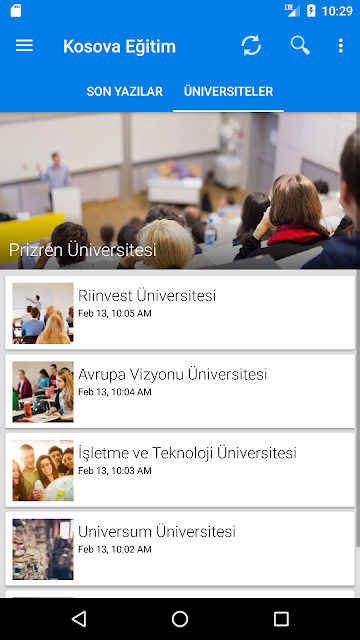Go to the home screen
The width and height of the screenshot is (360, 640).
pyautogui.click(x=180, y=619)
